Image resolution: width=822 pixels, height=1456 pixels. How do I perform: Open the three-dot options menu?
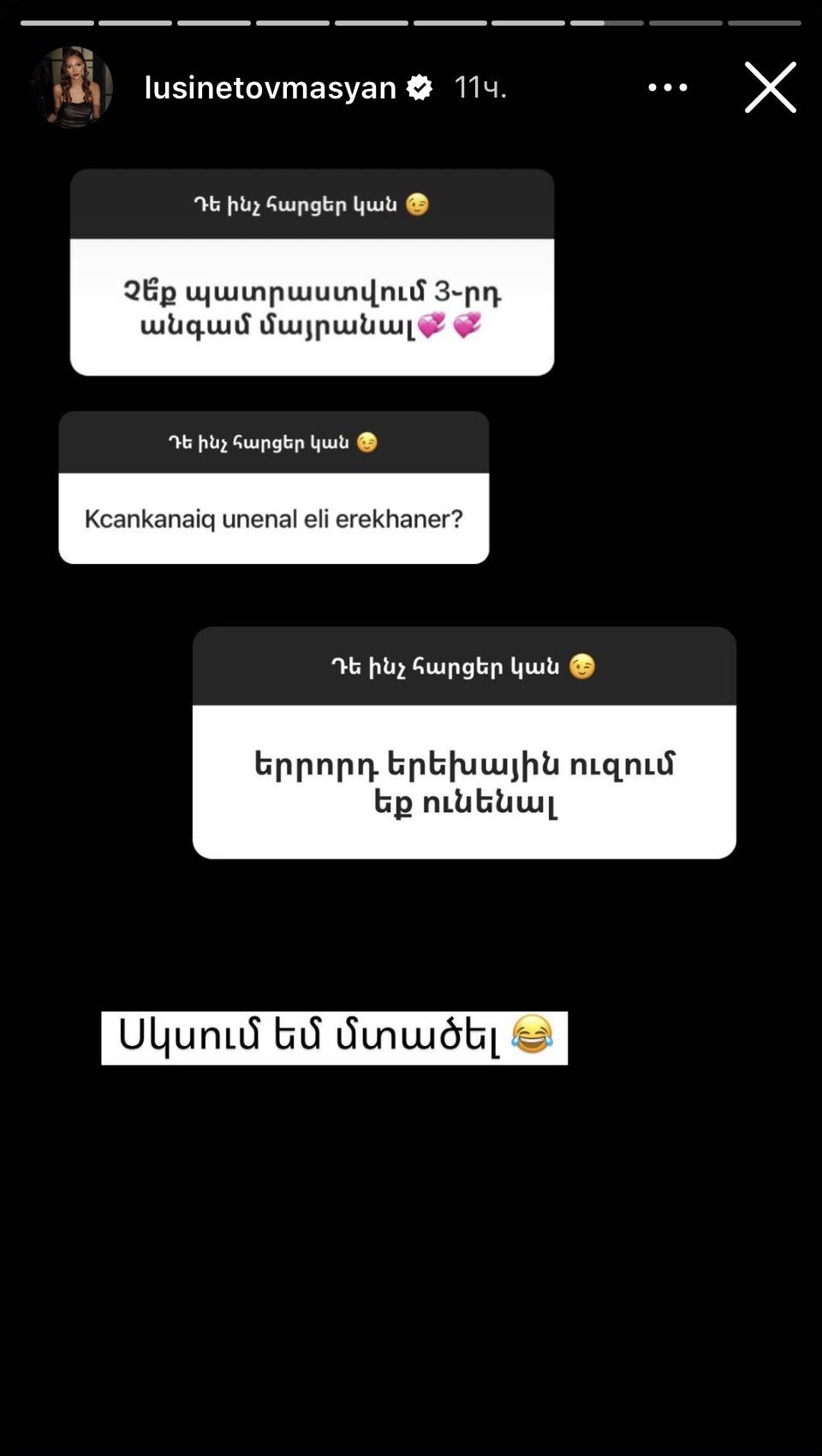667,87
